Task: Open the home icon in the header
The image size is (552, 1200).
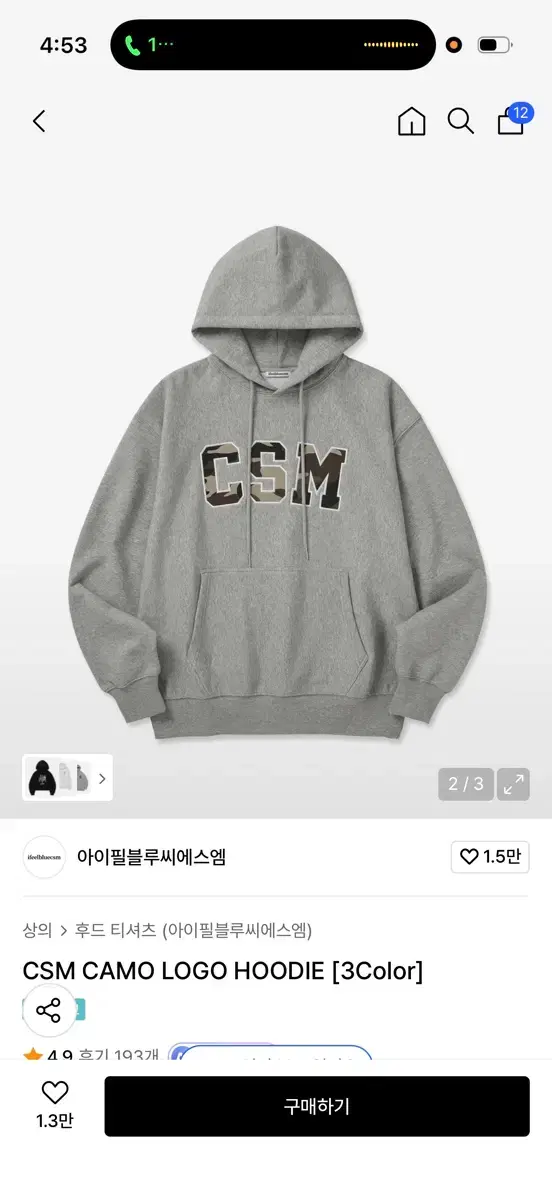Action: 411,122
